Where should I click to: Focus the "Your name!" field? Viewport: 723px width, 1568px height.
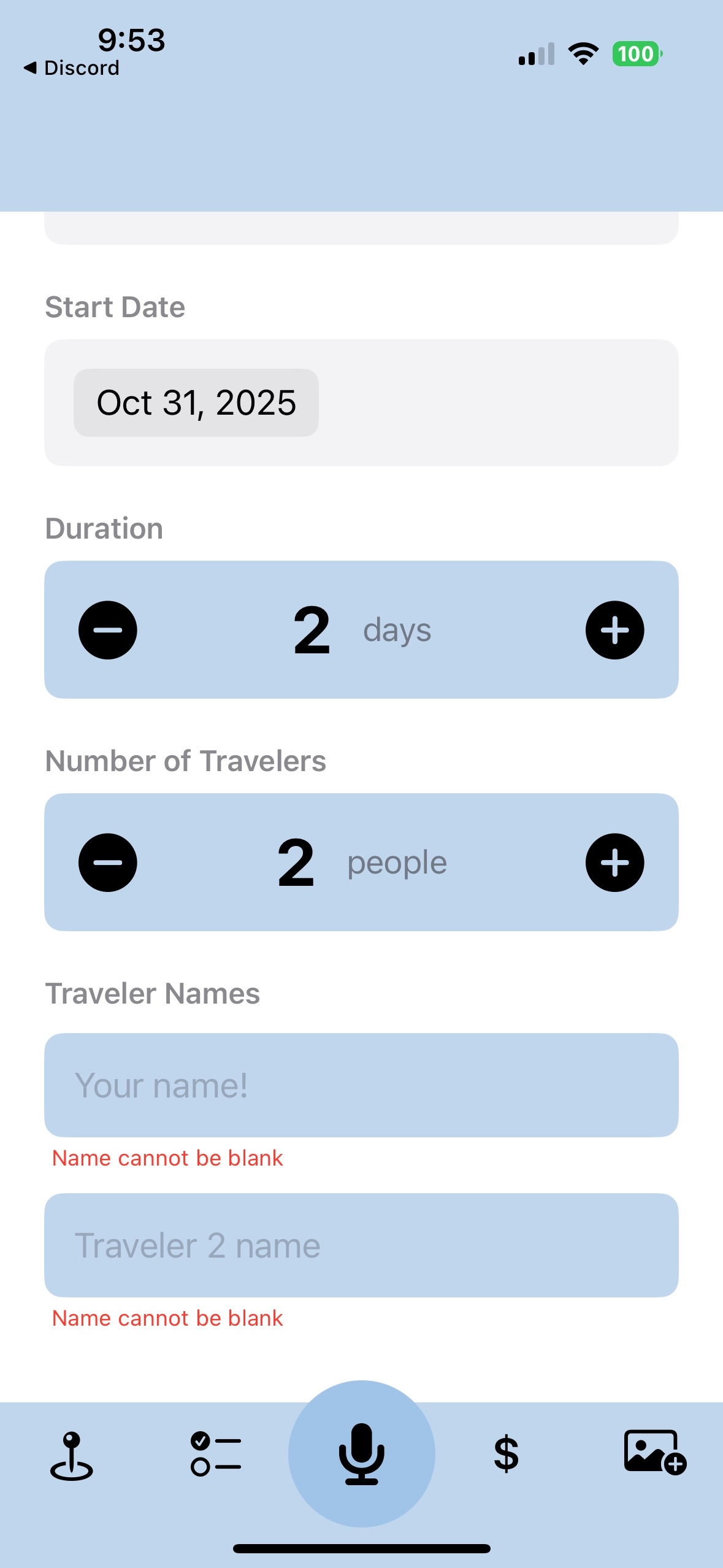click(x=361, y=1085)
